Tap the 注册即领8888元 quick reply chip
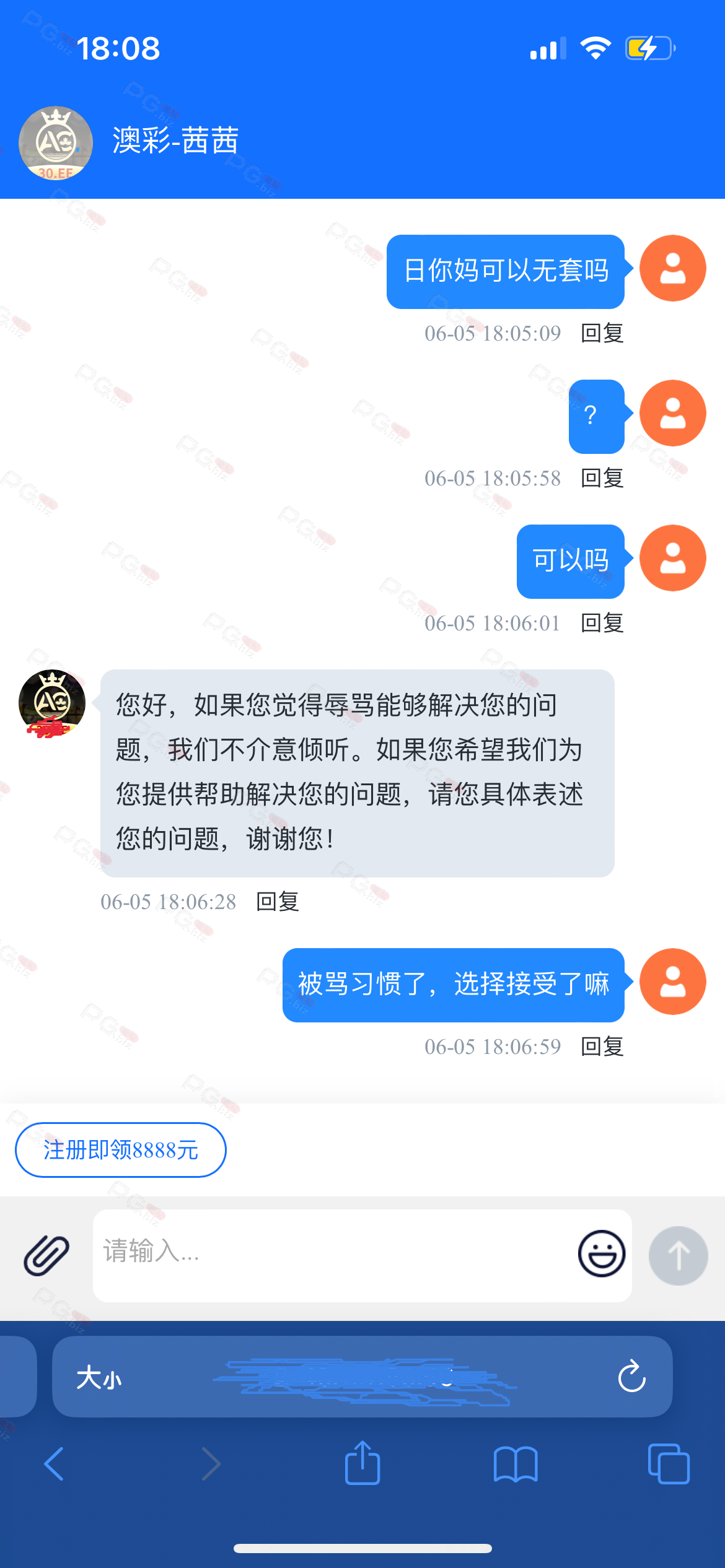Image resolution: width=725 pixels, height=1568 pixels. click(121, 1150)
